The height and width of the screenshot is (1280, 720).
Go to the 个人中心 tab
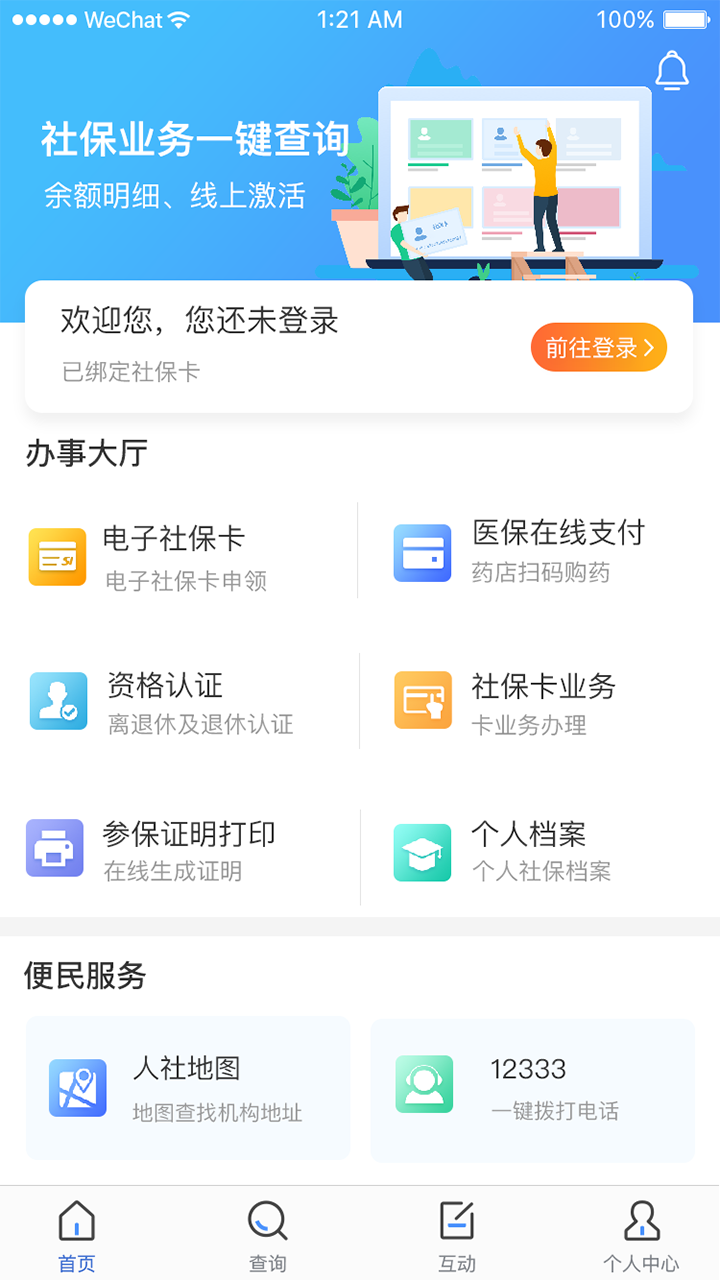(641, 1235)
